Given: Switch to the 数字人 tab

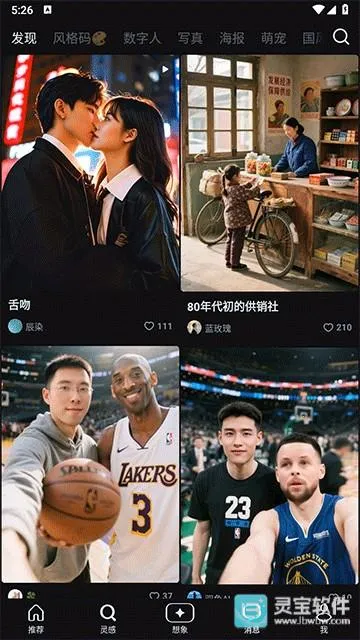Looking at the screenshot, I should (142, 38).
